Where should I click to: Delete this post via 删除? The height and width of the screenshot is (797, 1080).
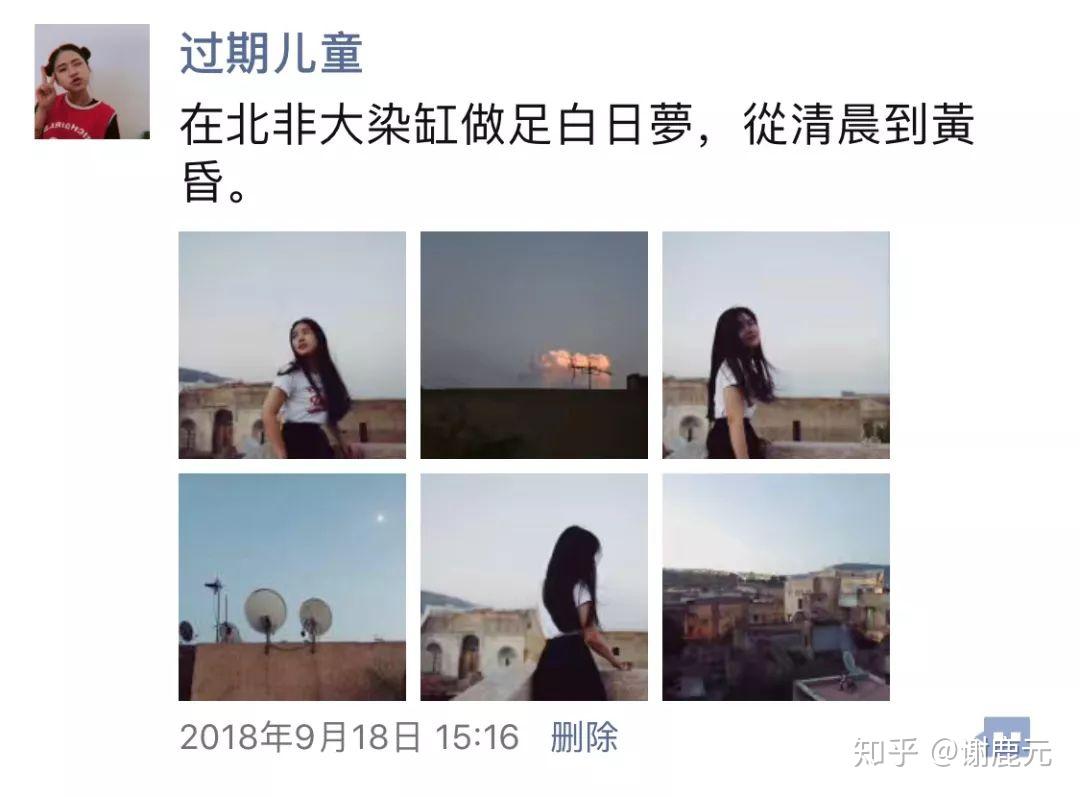584,738
